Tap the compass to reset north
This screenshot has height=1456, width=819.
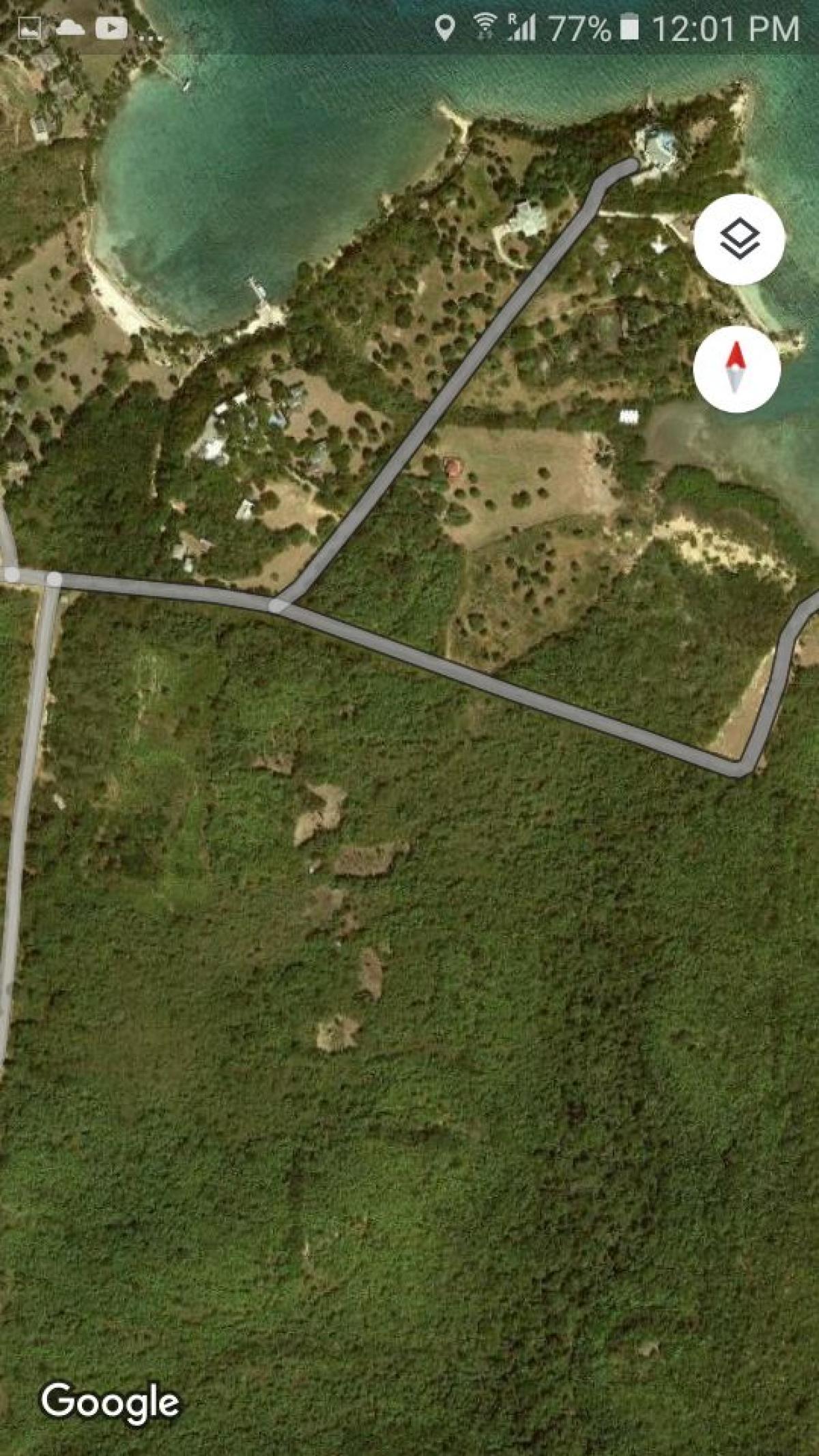[736, 369]
